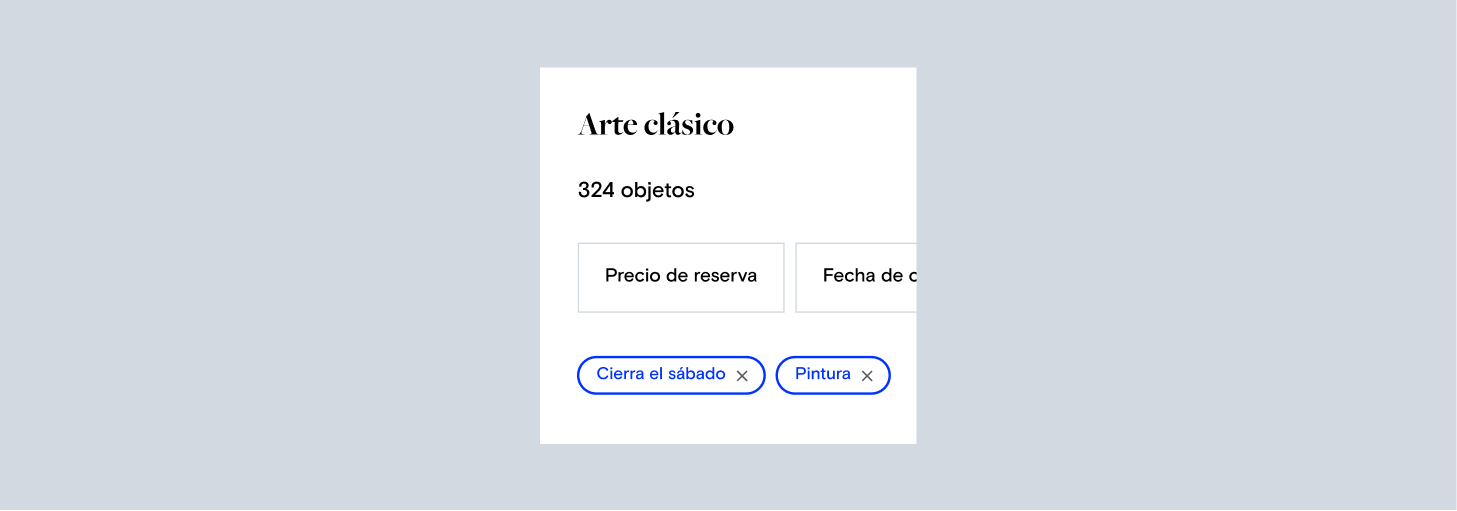Open the Fecha de cierre filter
This screenshot has width=1457, height=511.
point(857,277)
